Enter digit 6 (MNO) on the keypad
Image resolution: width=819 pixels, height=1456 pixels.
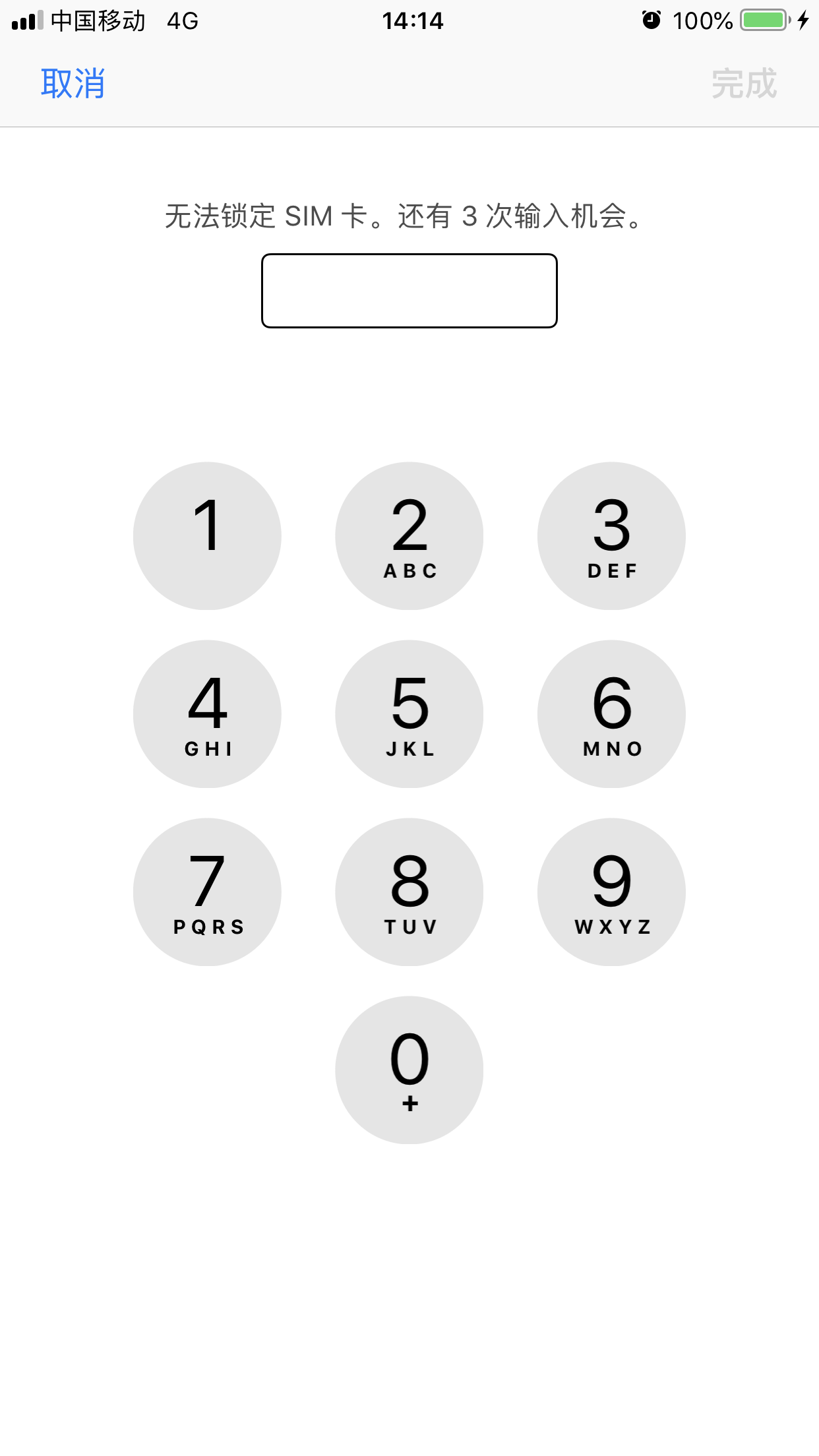[611, 713]
